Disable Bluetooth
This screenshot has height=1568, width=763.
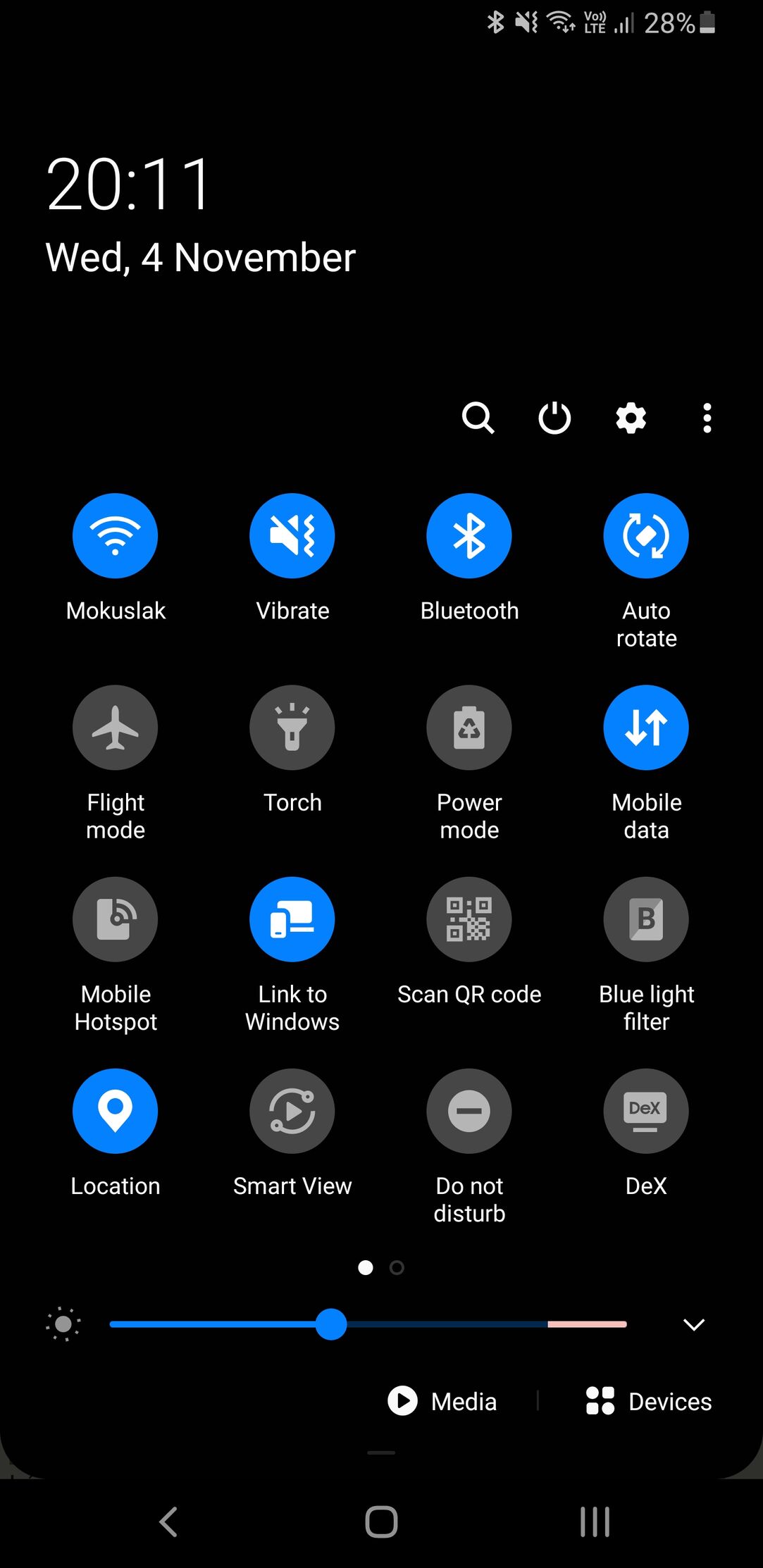pyautogui.click(x=469, y=536)
